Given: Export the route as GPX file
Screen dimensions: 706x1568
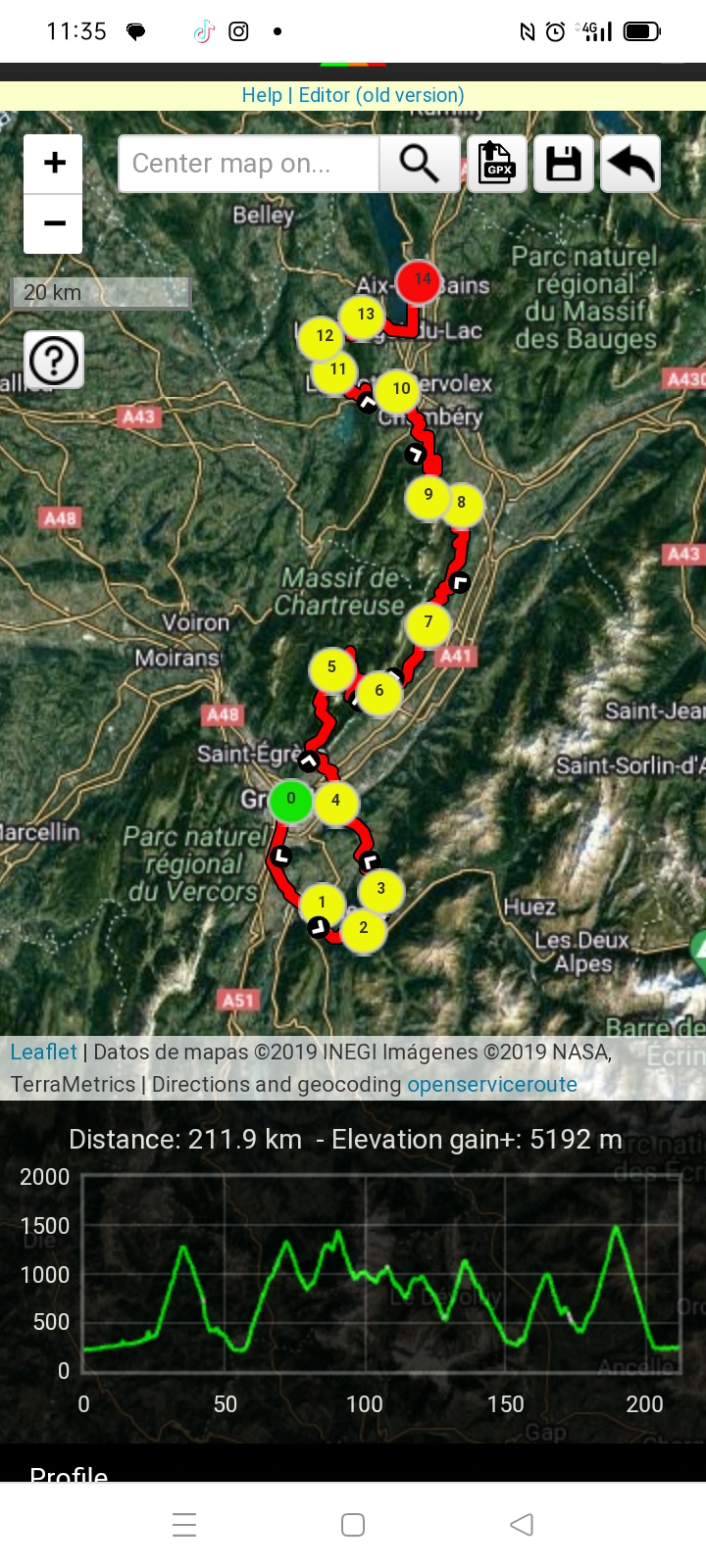Looking at the screenshot, I should click(496, 164).
